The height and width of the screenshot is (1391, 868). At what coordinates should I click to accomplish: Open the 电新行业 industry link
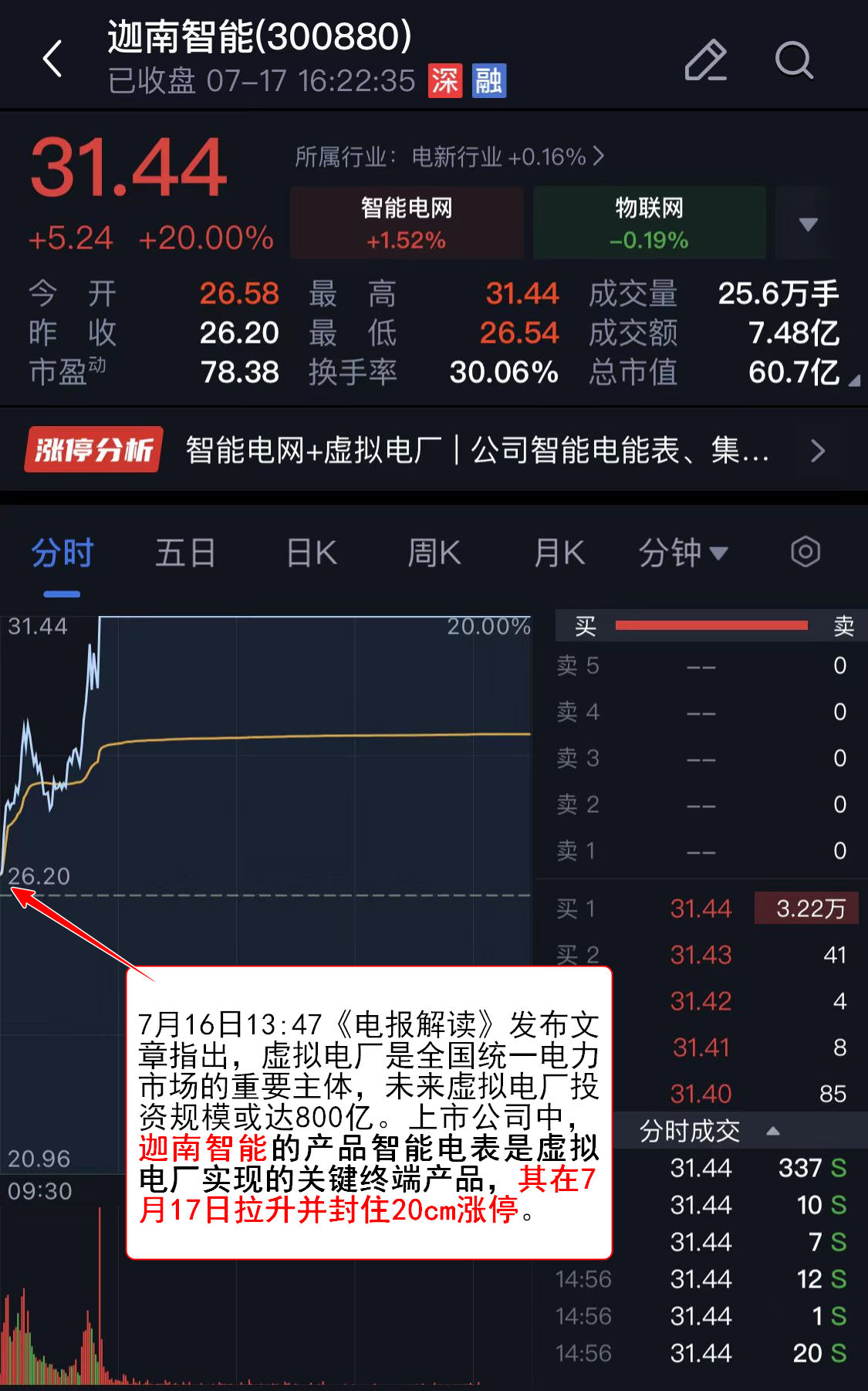(x=450, y=157)
